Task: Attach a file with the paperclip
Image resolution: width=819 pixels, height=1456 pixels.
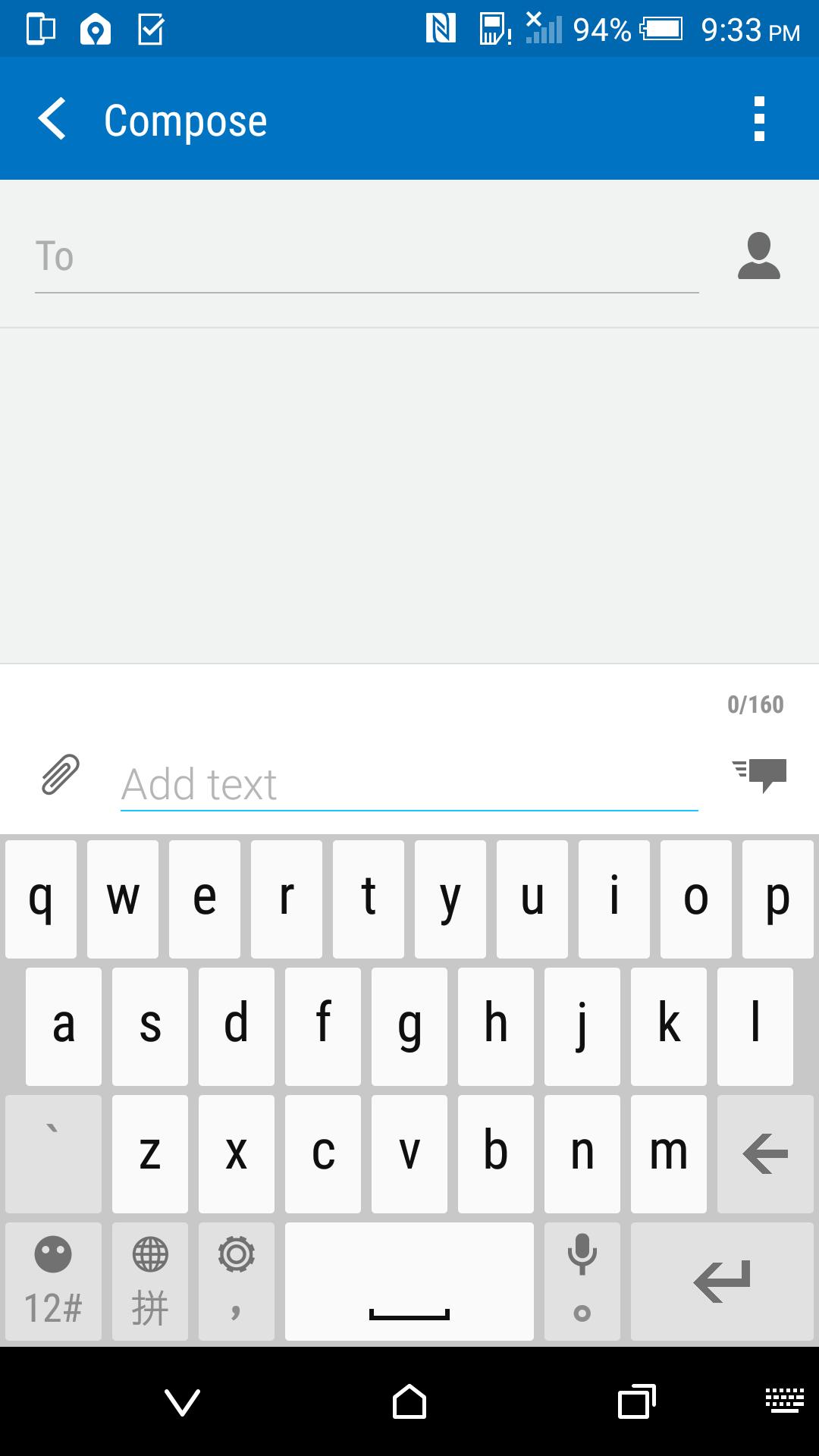Action: [61, 775]
